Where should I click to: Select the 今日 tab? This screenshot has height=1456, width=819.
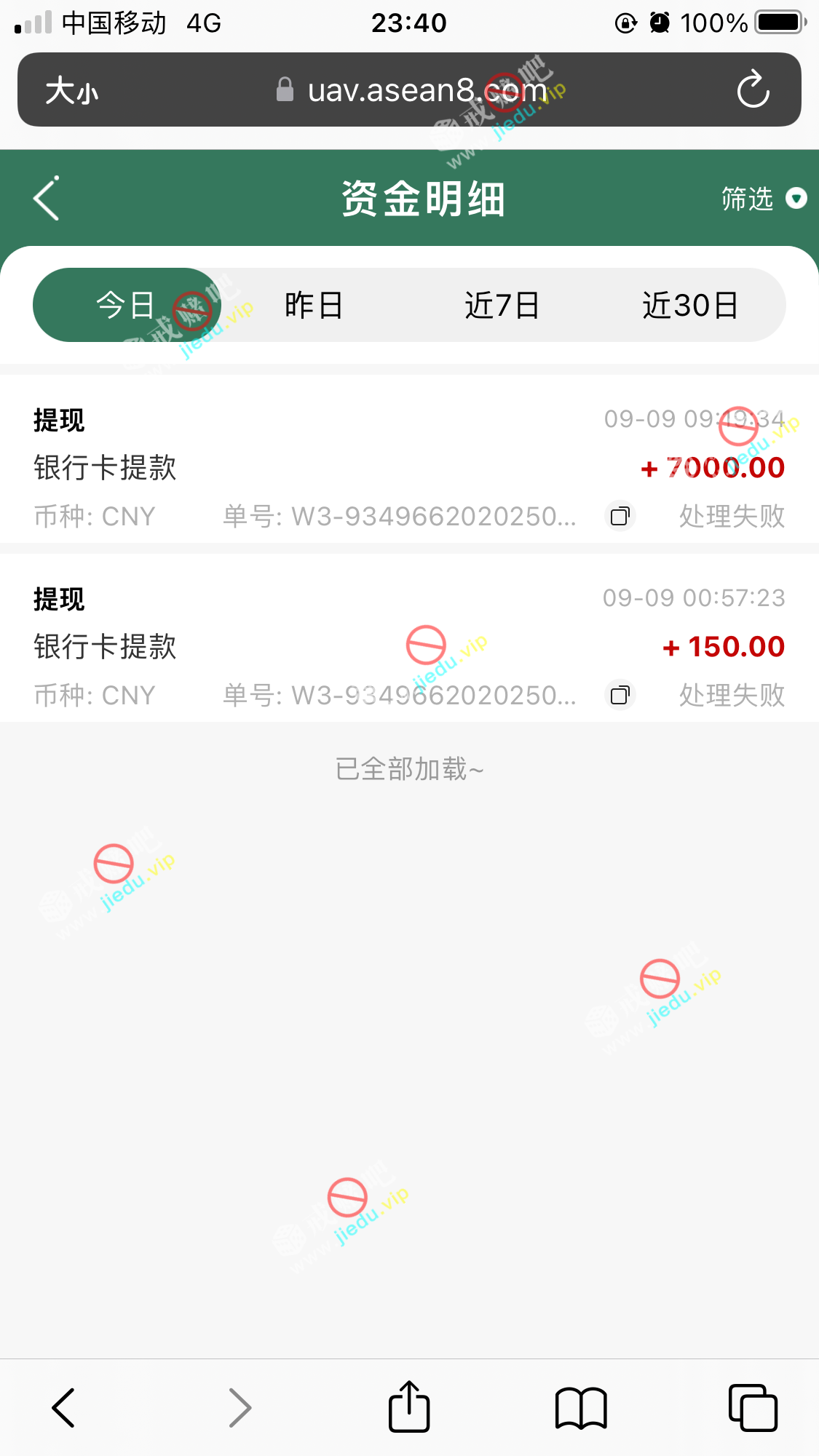click(125, 305)
